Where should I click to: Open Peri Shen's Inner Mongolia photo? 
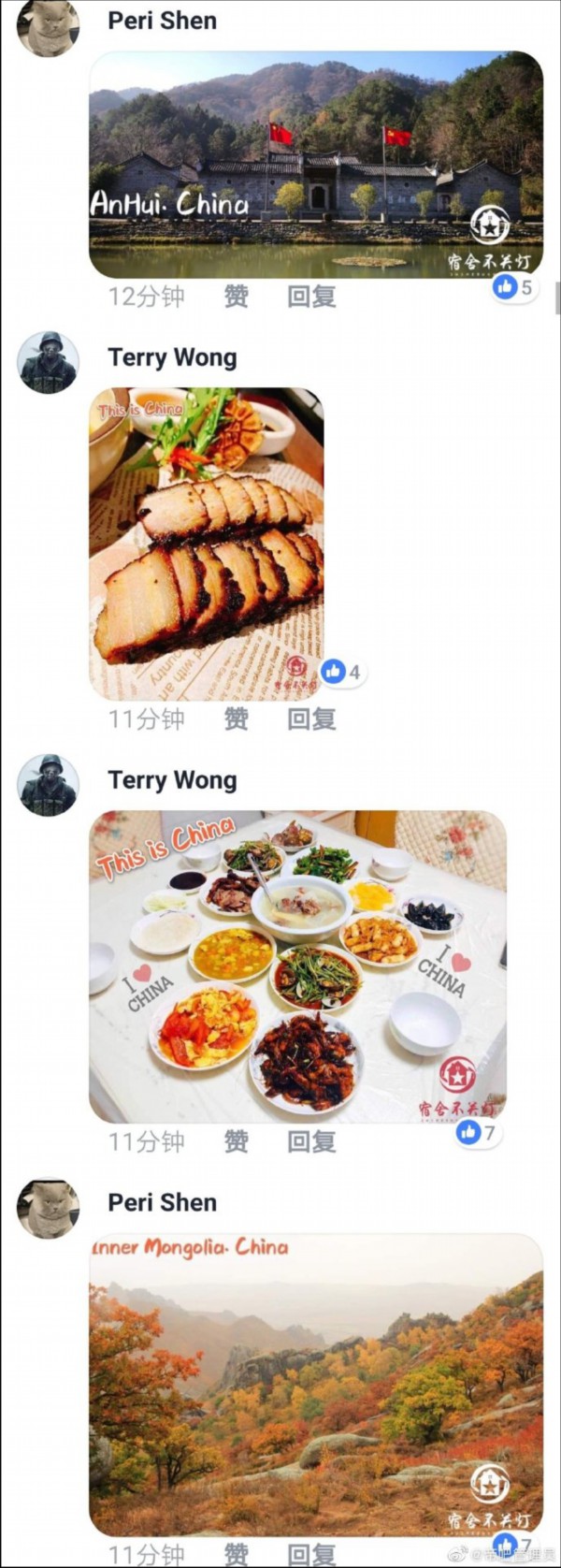(x=315, y=1385)
